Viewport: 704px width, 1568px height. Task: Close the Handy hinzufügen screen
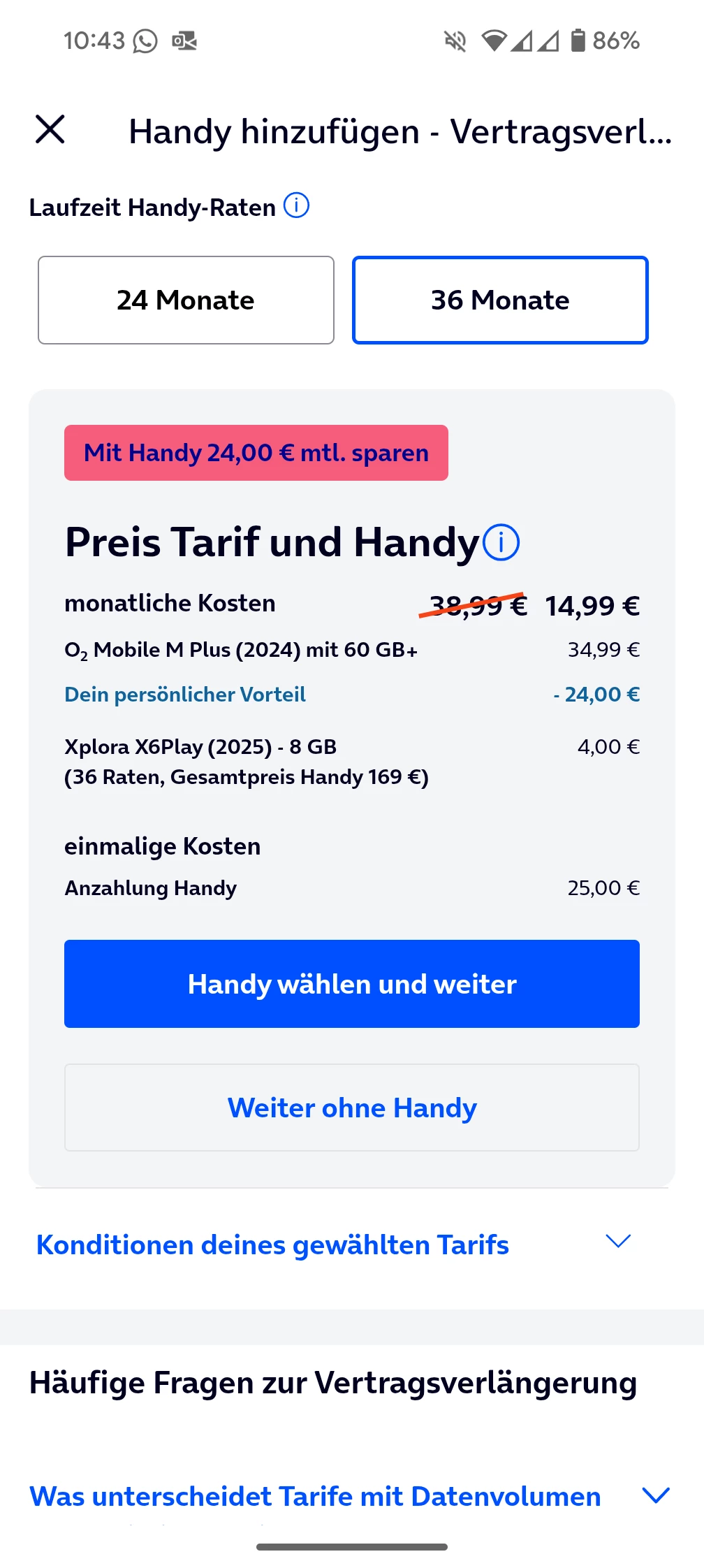coord(50,130)
